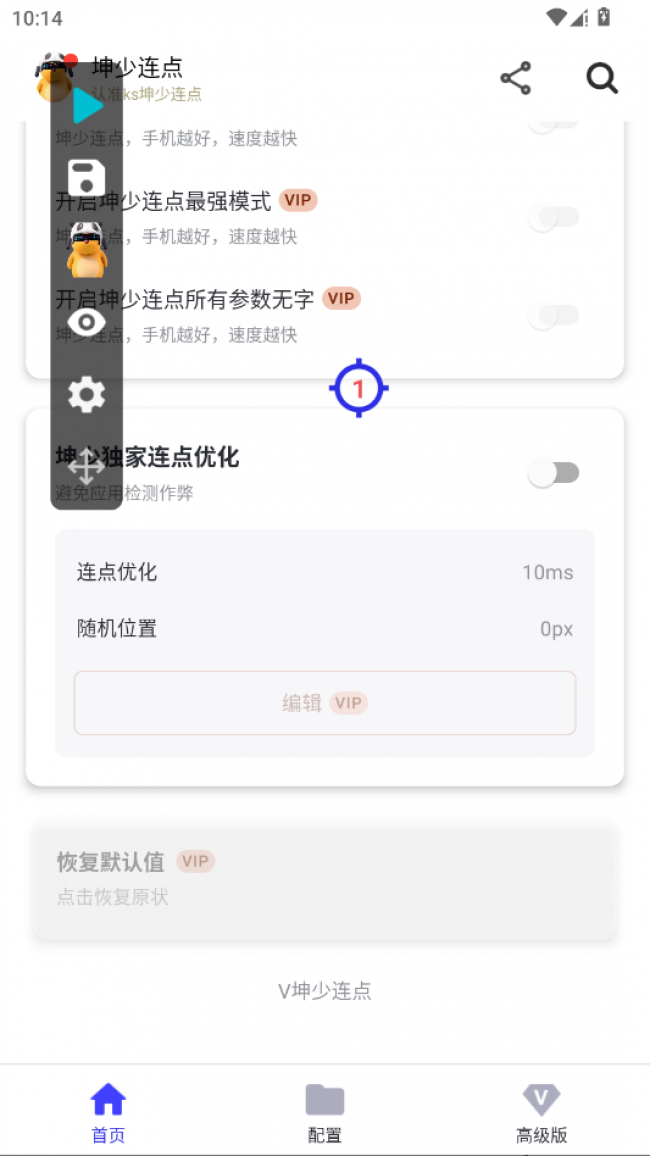Switch to the 首页 tab
This screenshot has height=1156, width=650.
click(108, 1113)
